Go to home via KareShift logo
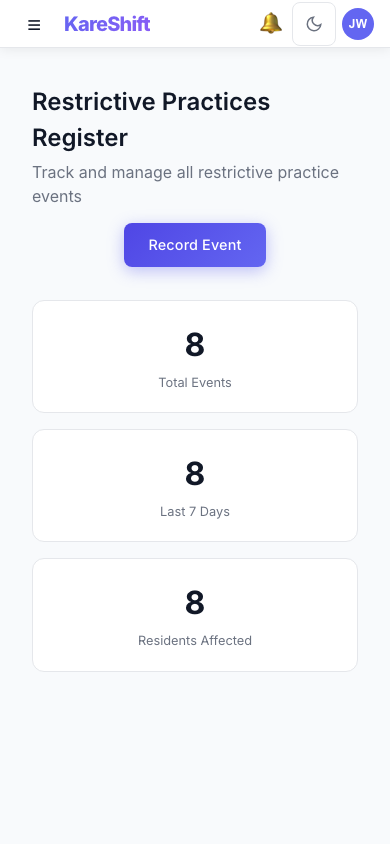The width and height of the screenshot is (390, 844). point(107,24)
